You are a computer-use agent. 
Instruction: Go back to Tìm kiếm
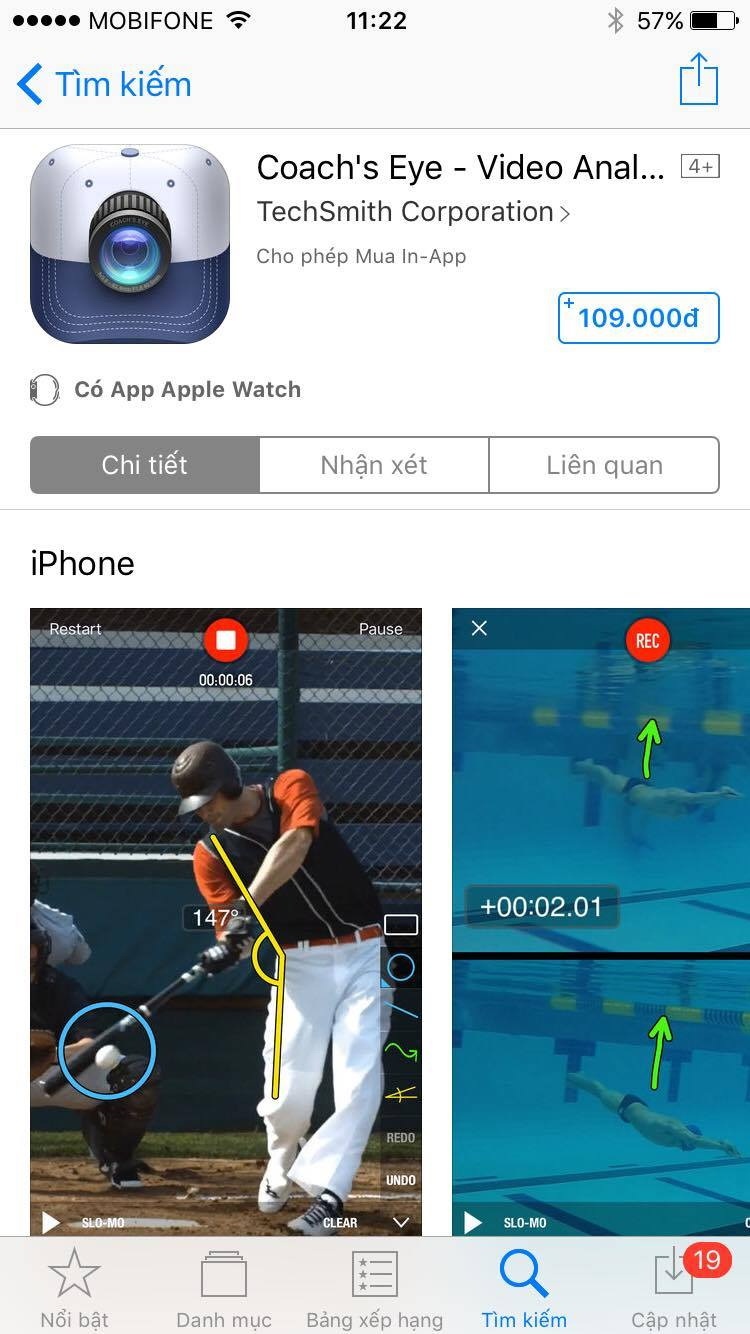pos(104,84)
